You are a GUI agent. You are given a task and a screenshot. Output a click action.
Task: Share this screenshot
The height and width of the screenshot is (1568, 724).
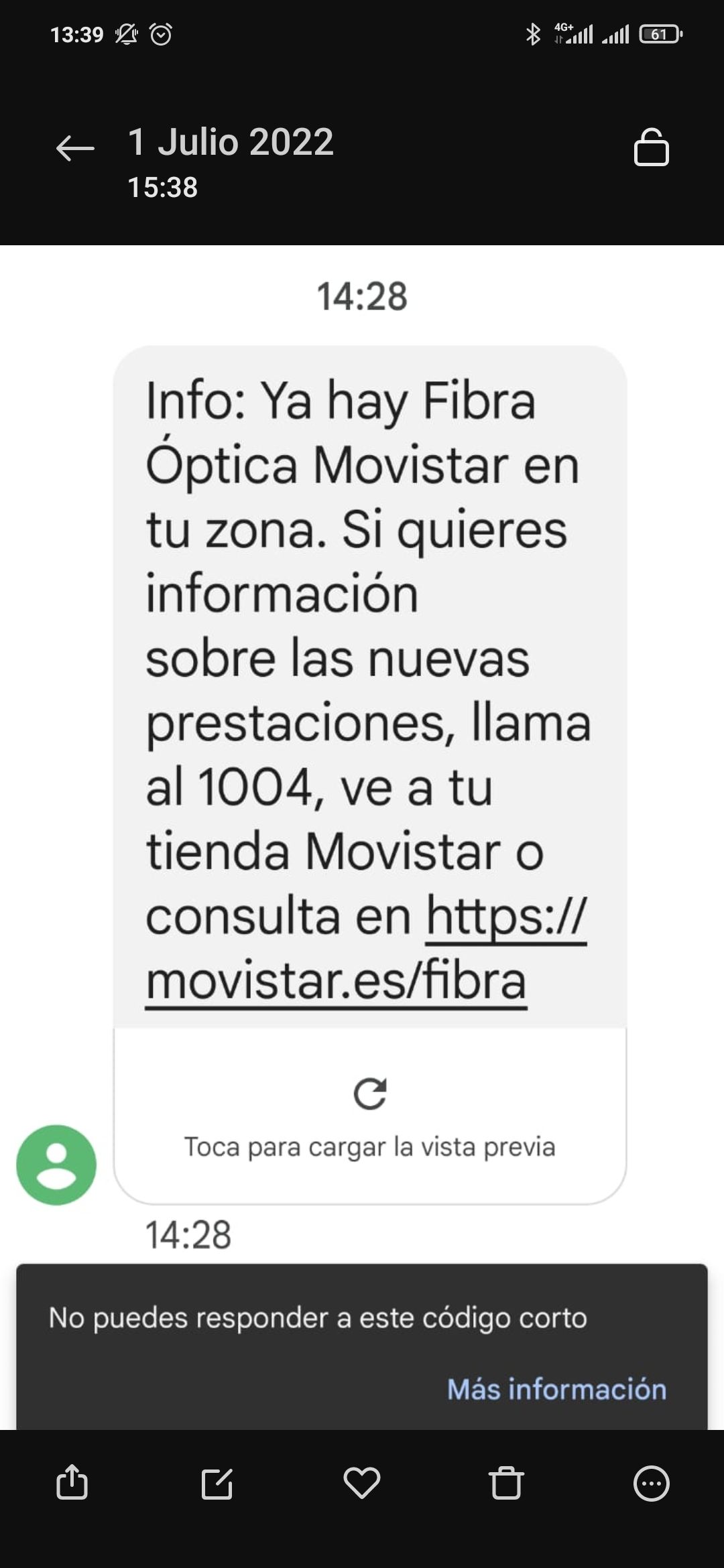(x=72, y=1482)
